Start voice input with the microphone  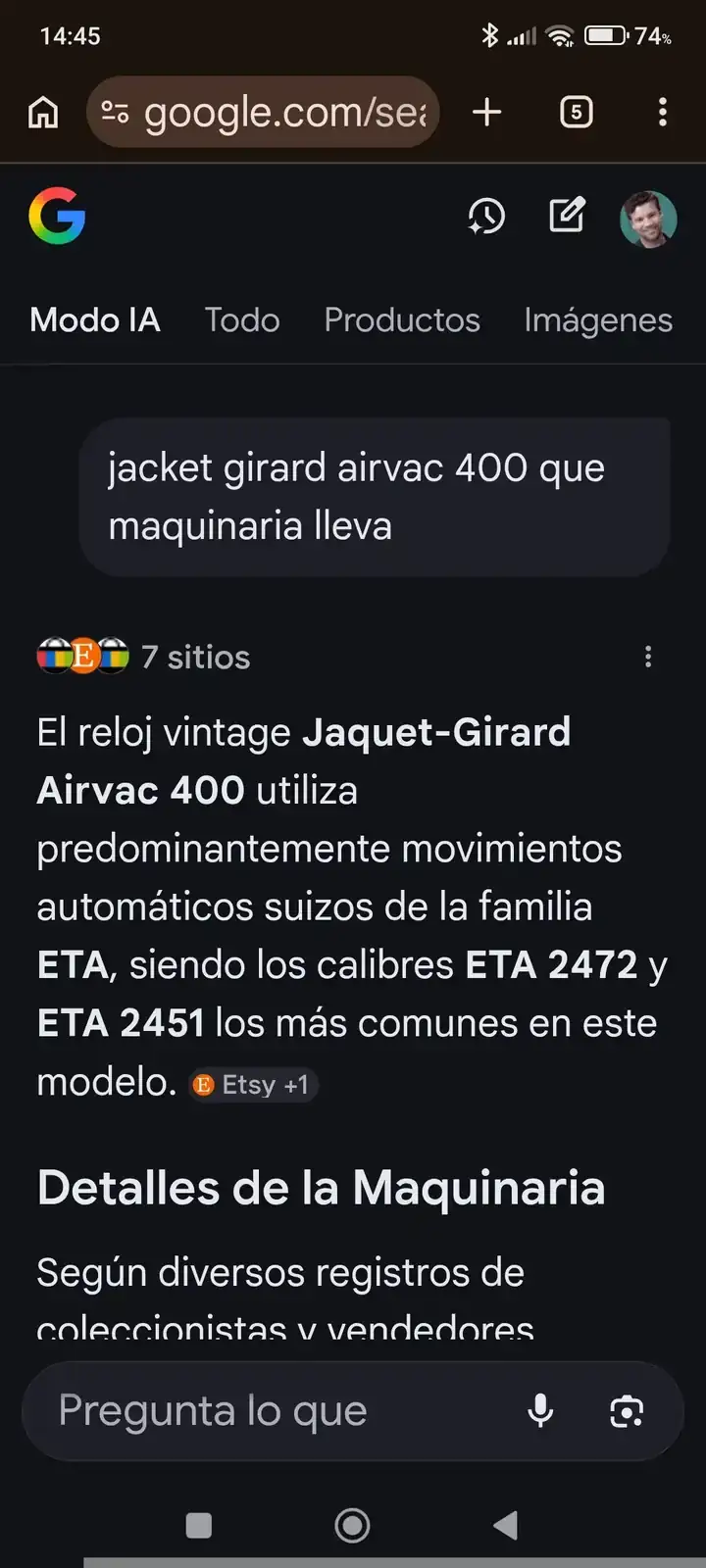point(540,1411)
